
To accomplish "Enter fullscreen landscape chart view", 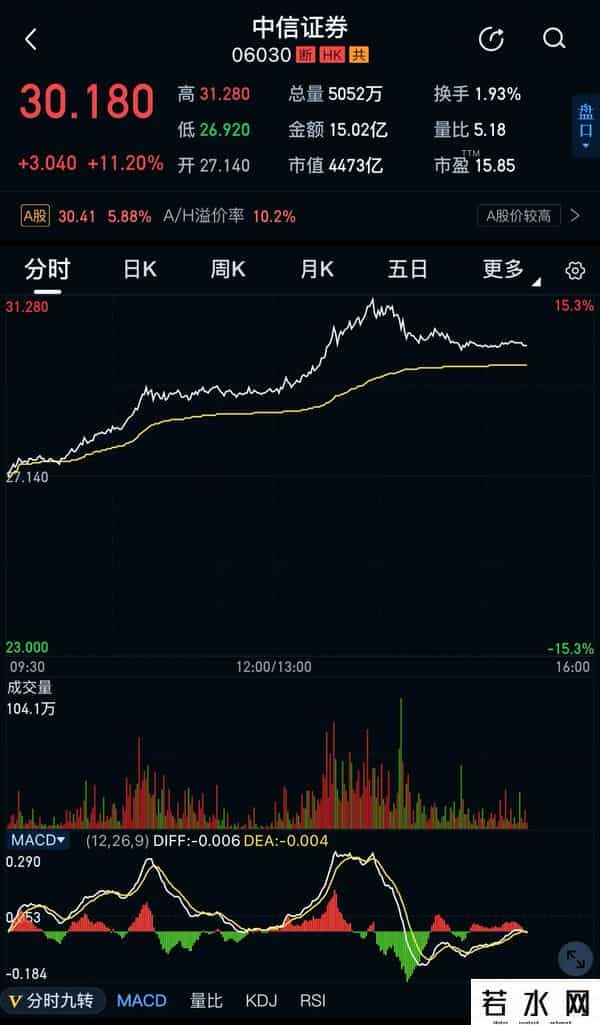I will coord(575,959).
